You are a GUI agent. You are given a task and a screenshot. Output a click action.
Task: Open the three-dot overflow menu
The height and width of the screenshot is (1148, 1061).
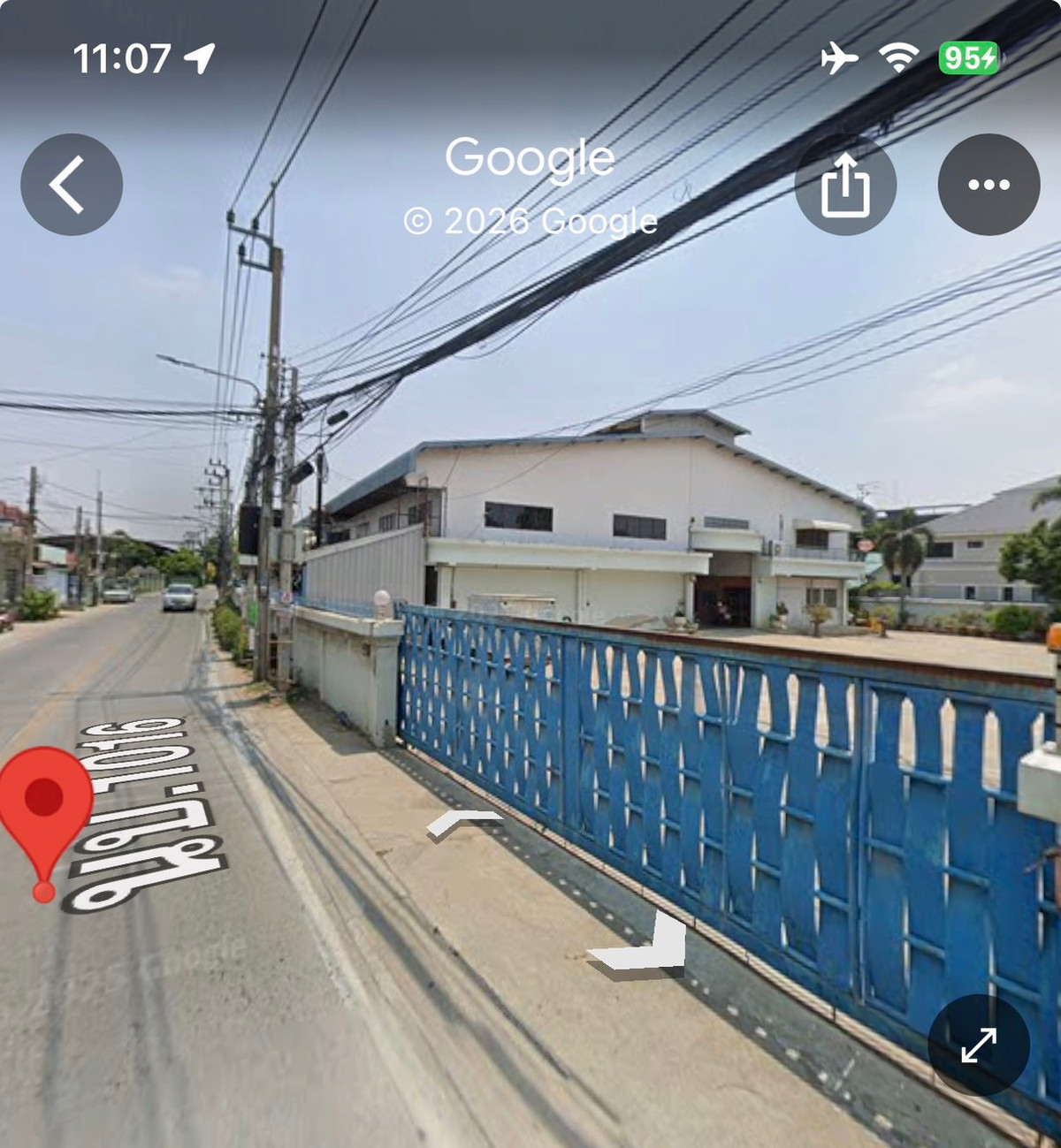click(x=988, y=185)
